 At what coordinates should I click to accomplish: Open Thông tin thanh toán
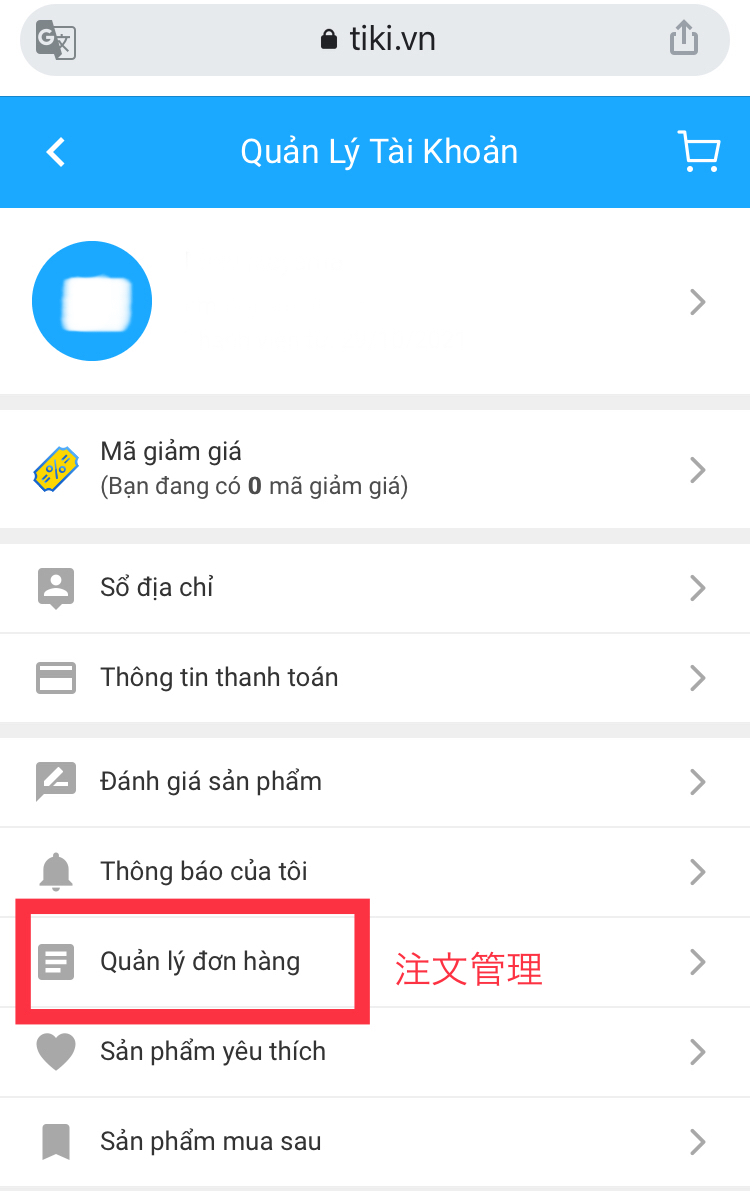pyautogui.click(x=375, y=677)
